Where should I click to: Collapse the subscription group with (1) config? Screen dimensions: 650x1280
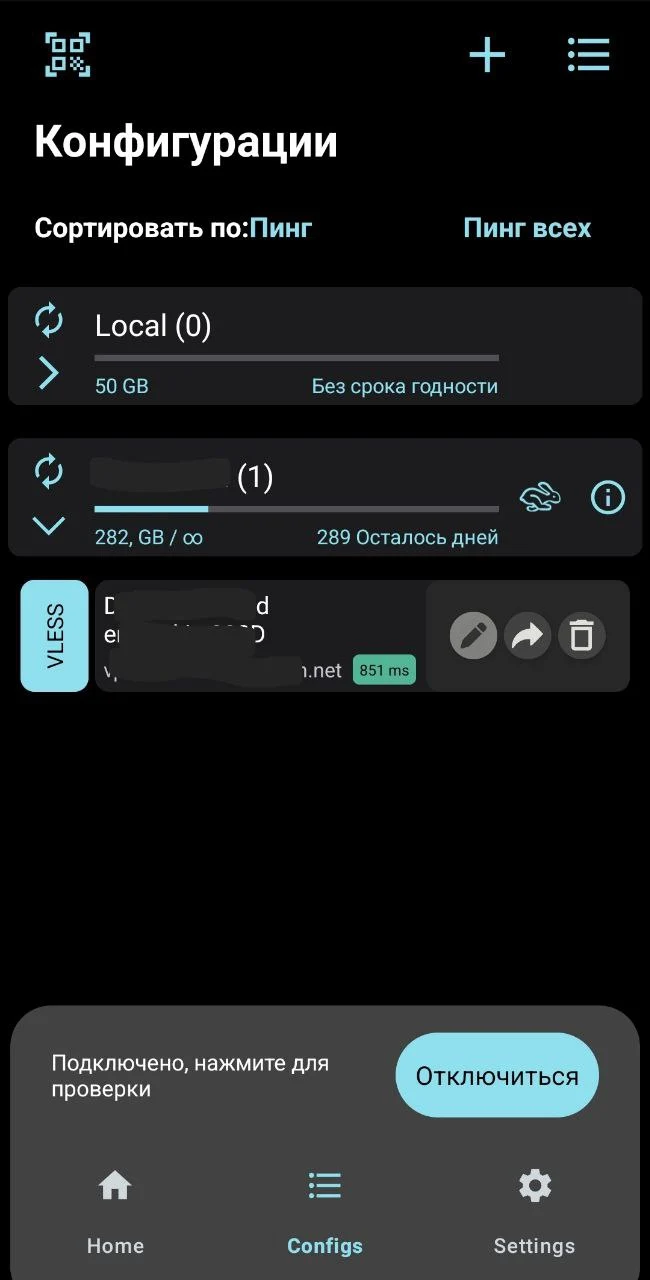coord(48,524)
